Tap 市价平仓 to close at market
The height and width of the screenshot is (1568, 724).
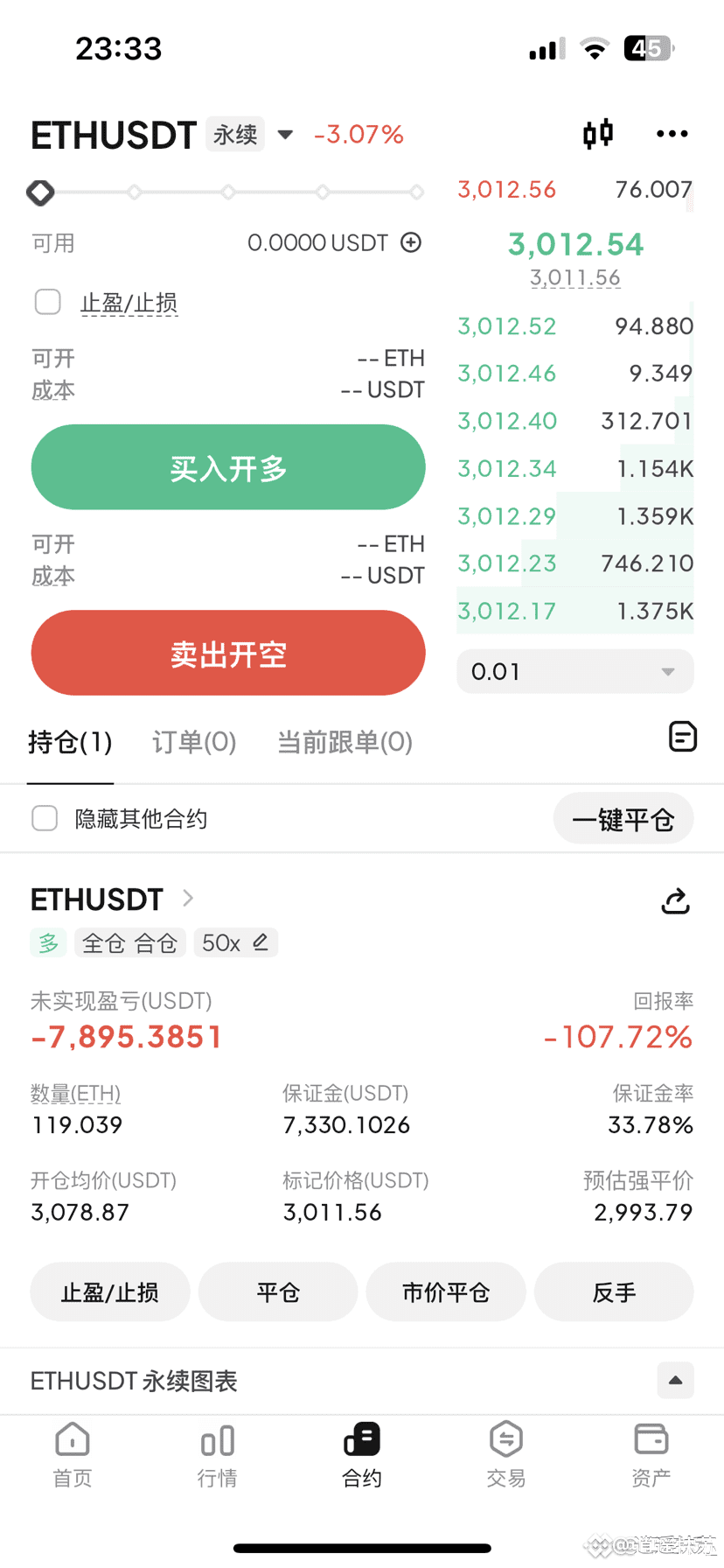[446, 1291]
